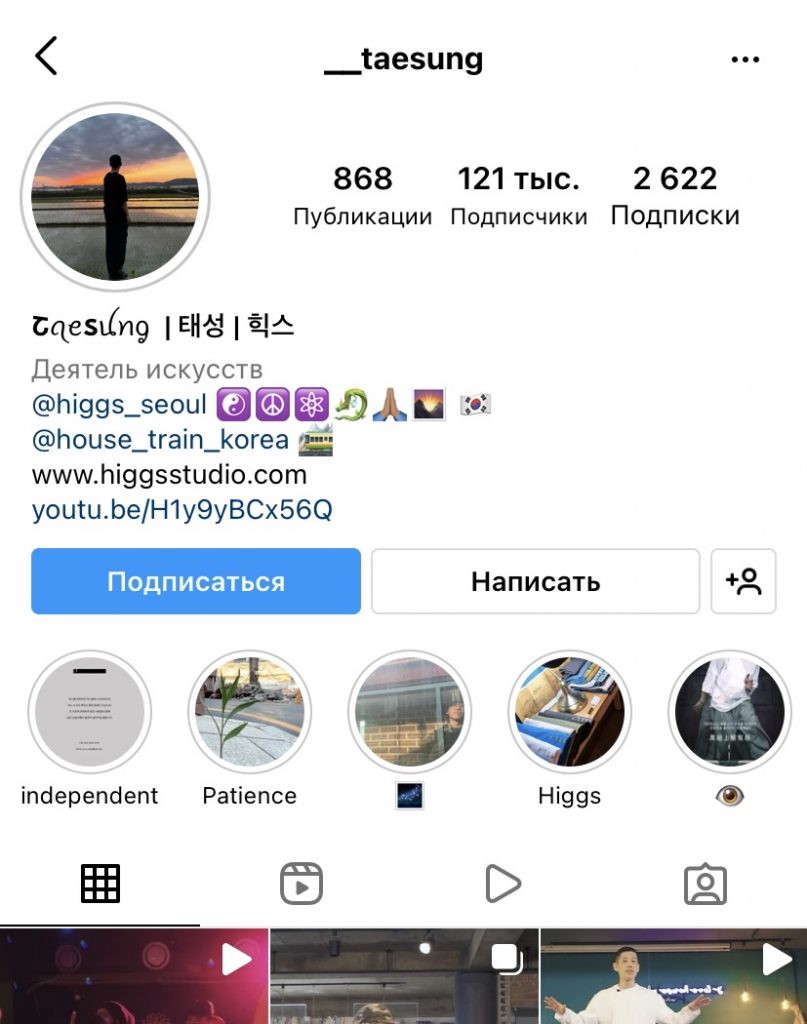Open the Patience highlight
Image resolution: width=807 pixels, height=1024 pixels.
(x=250, y=713)
